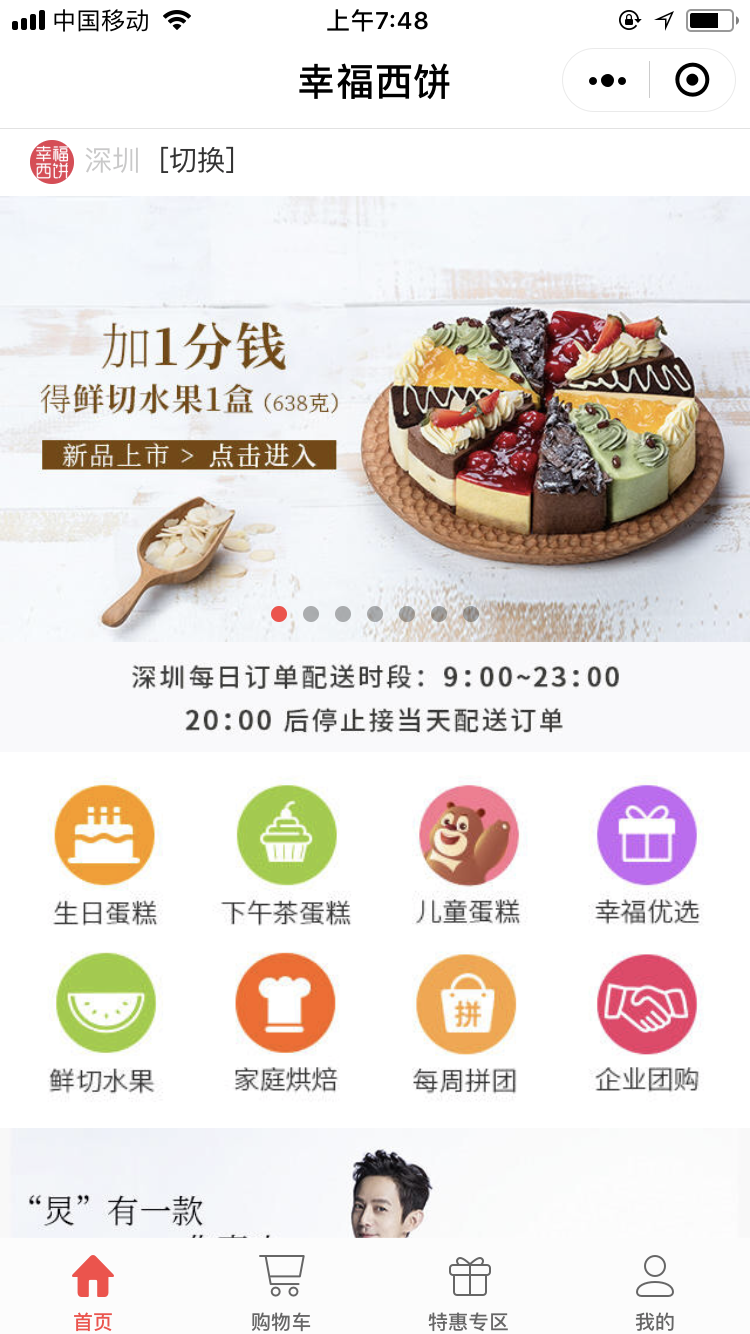The image size is (750, 1334).
Task: Open the mini program more-options menu
Action: (607, 80)
